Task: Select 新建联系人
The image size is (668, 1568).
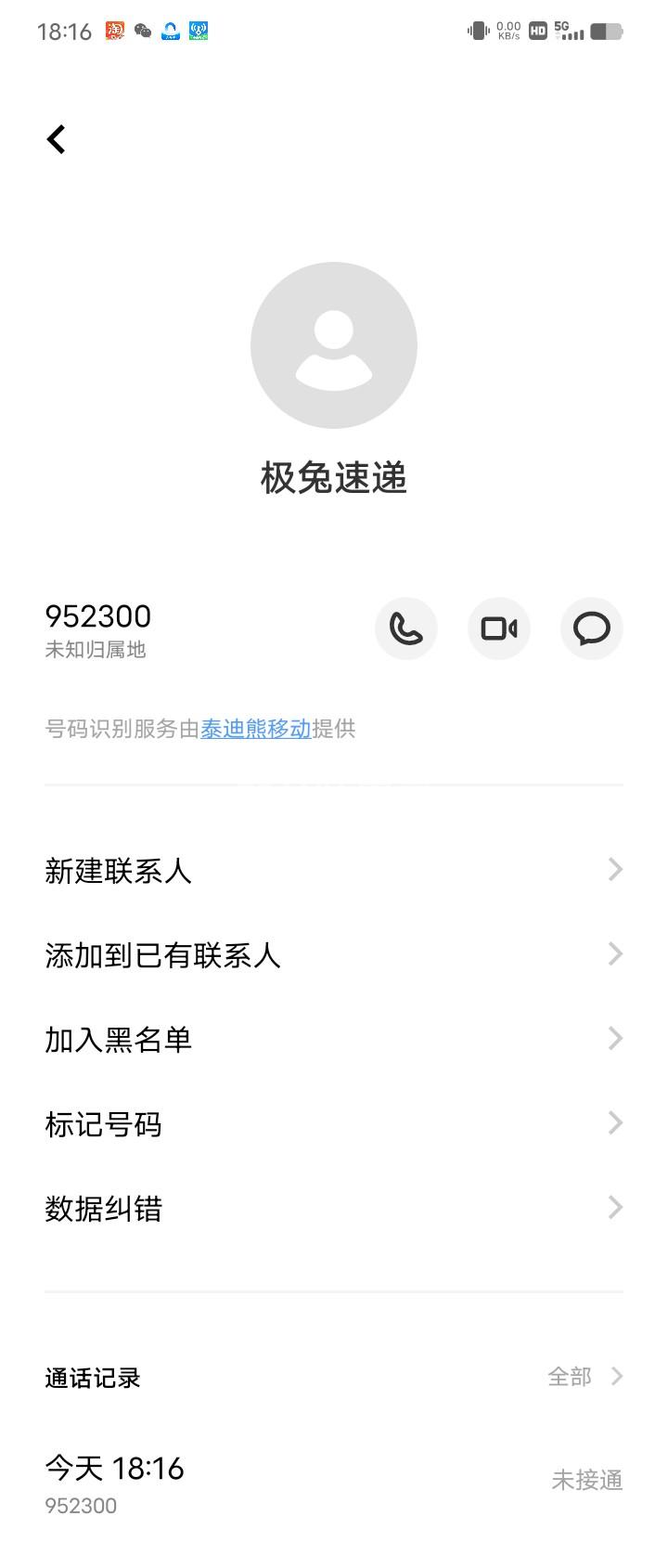Action: [333, 870]
